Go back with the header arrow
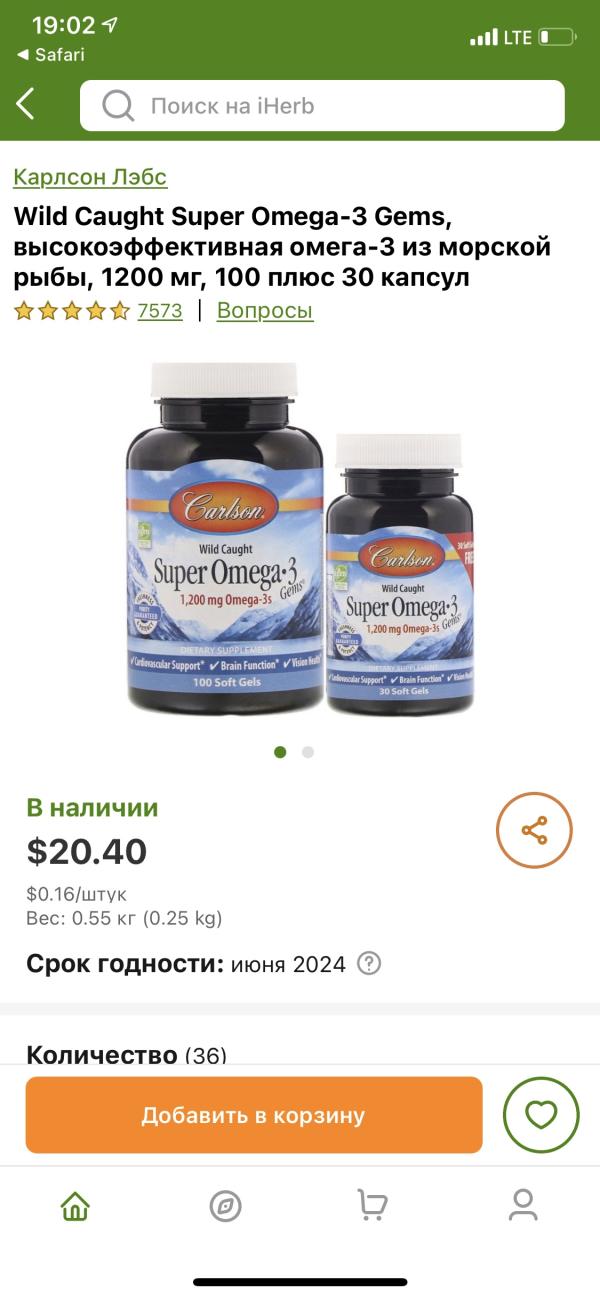 tap(26, 104)
